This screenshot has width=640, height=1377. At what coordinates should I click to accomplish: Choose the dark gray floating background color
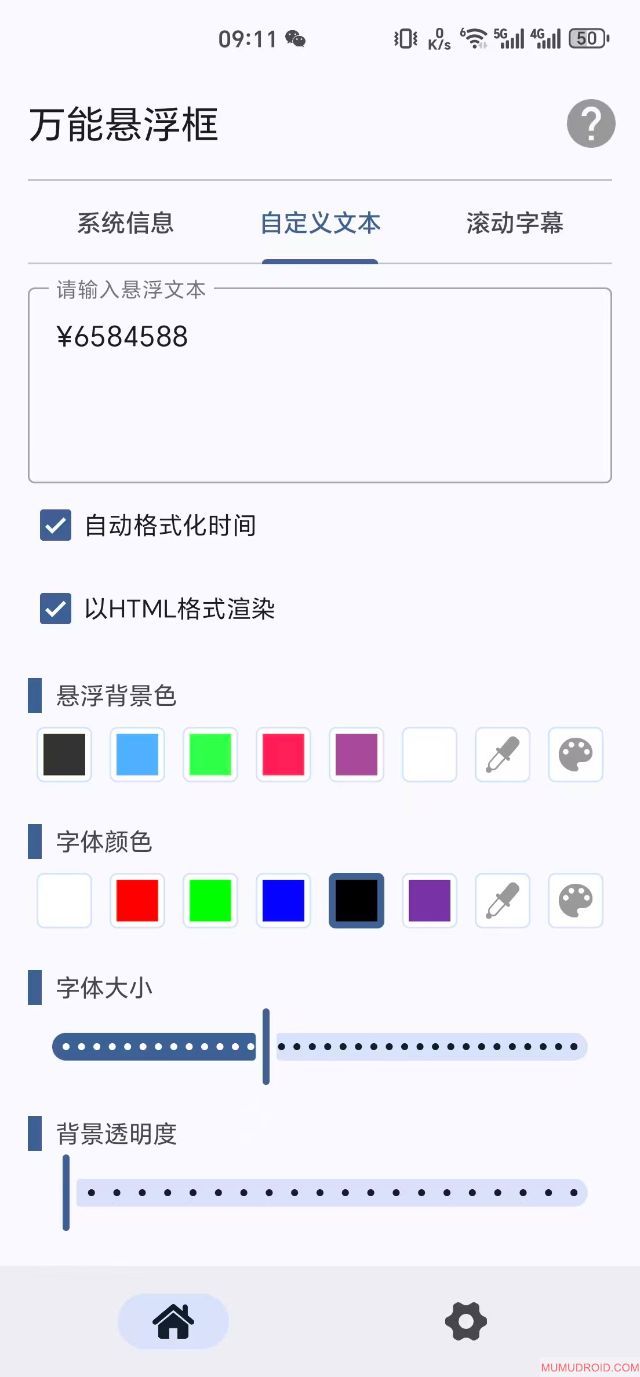(64, 755)
